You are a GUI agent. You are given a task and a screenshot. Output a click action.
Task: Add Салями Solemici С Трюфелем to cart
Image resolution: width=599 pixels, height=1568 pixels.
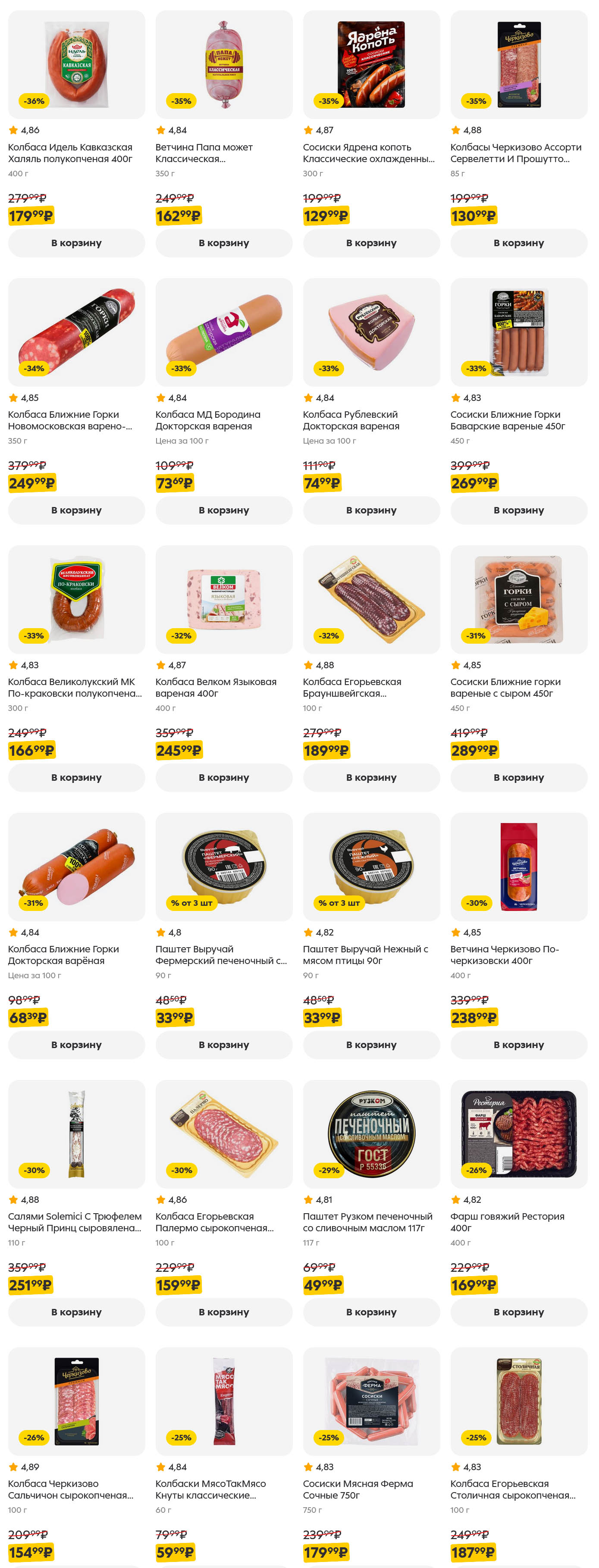76,1312
